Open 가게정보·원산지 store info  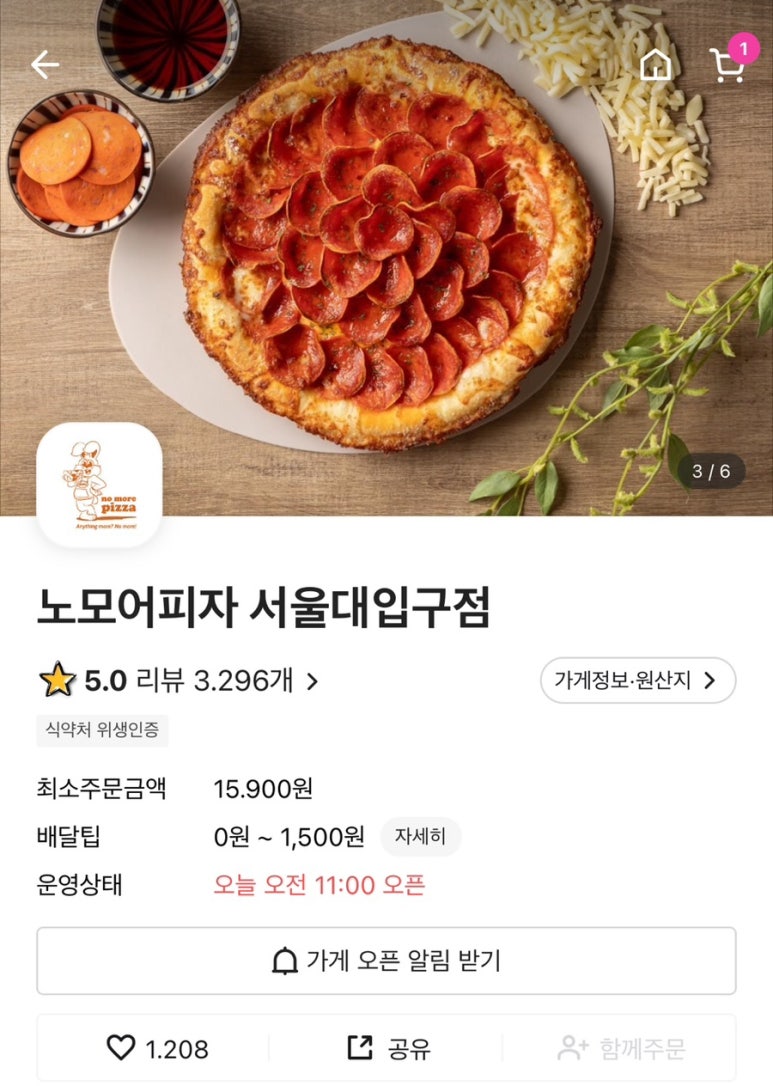(637, 681)
